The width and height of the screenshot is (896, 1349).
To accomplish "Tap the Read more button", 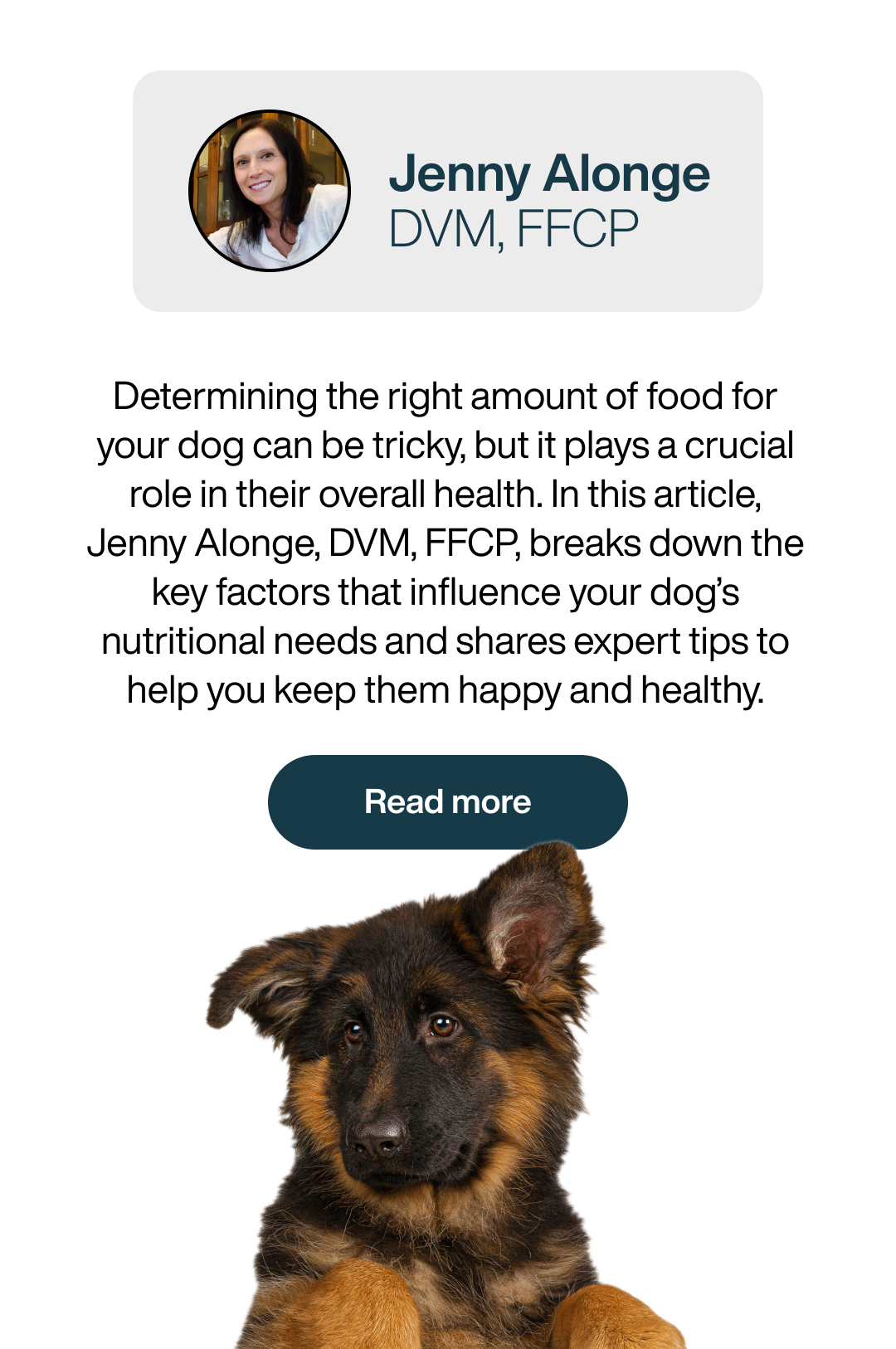I will (x=447, y=801).
